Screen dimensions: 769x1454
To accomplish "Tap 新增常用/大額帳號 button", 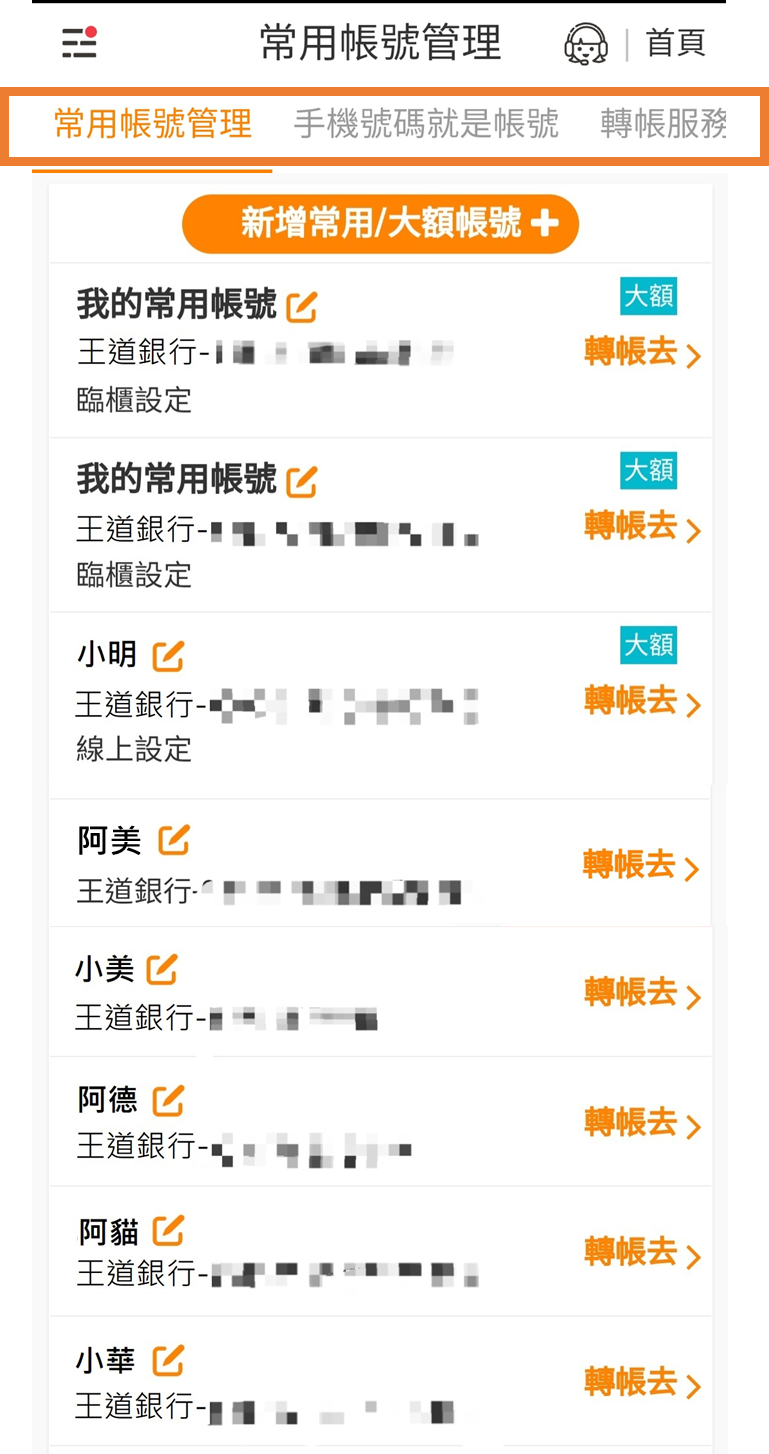I will [380, 223].
